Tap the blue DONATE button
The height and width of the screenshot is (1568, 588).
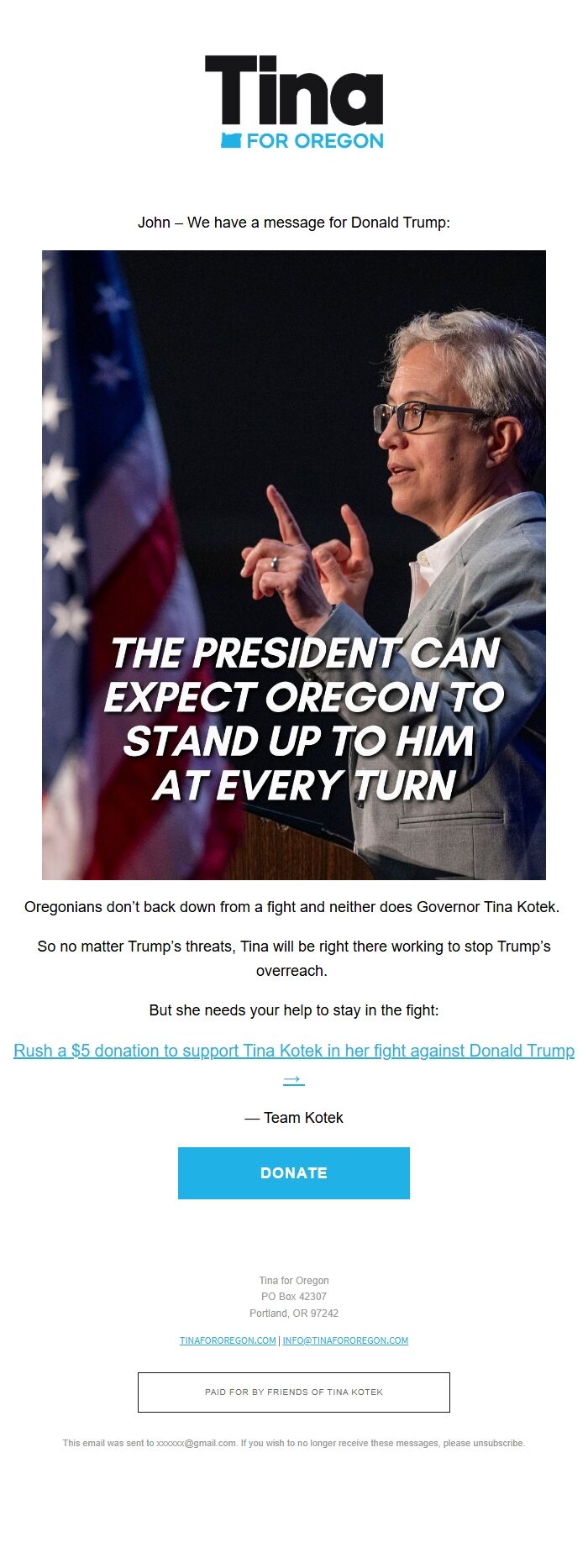(293, 1172)
